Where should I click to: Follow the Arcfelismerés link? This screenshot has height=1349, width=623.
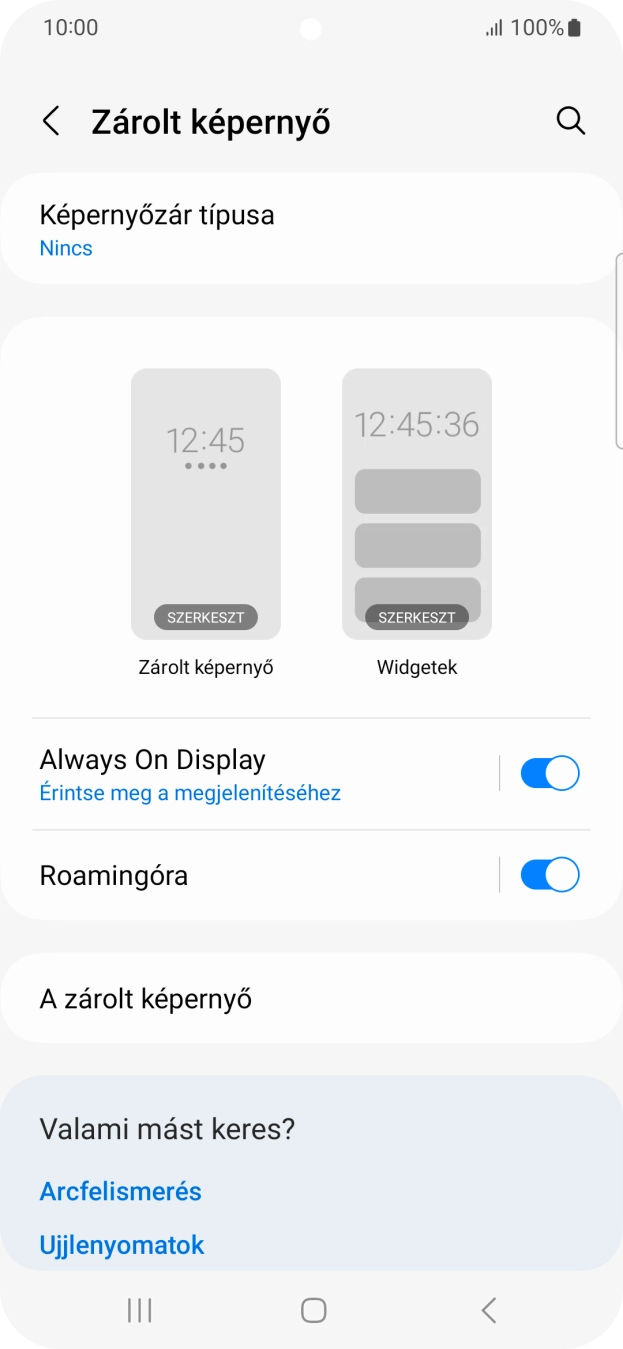point(120,1191)
